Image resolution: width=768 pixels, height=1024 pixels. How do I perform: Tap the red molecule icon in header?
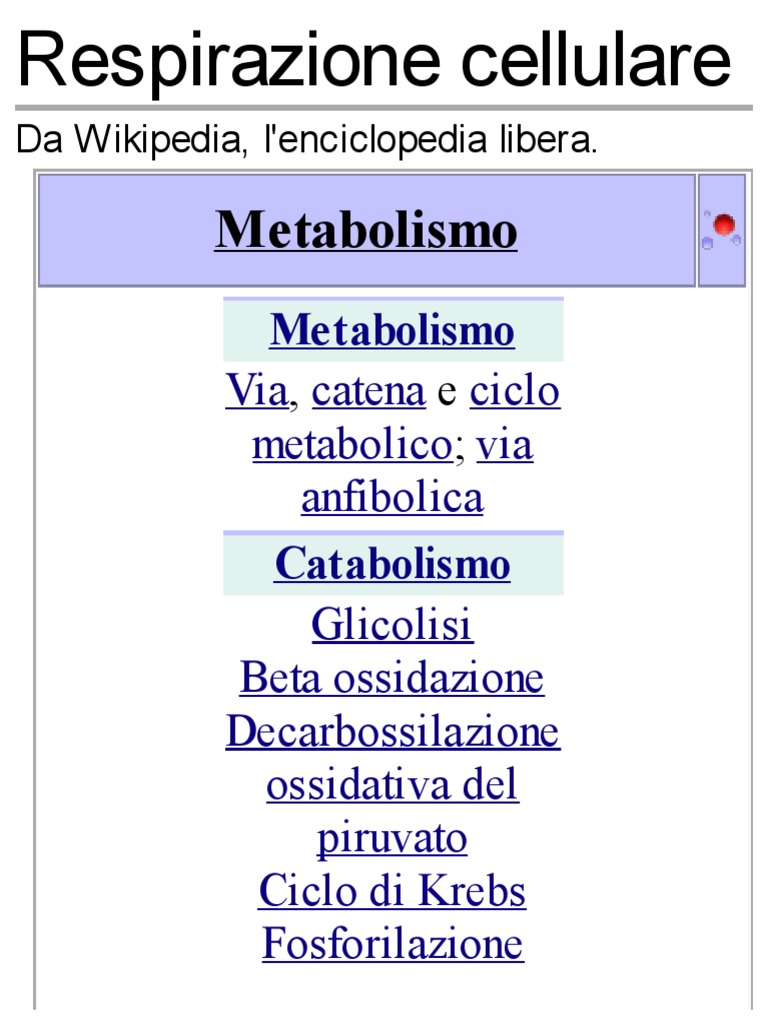(722, 229)
